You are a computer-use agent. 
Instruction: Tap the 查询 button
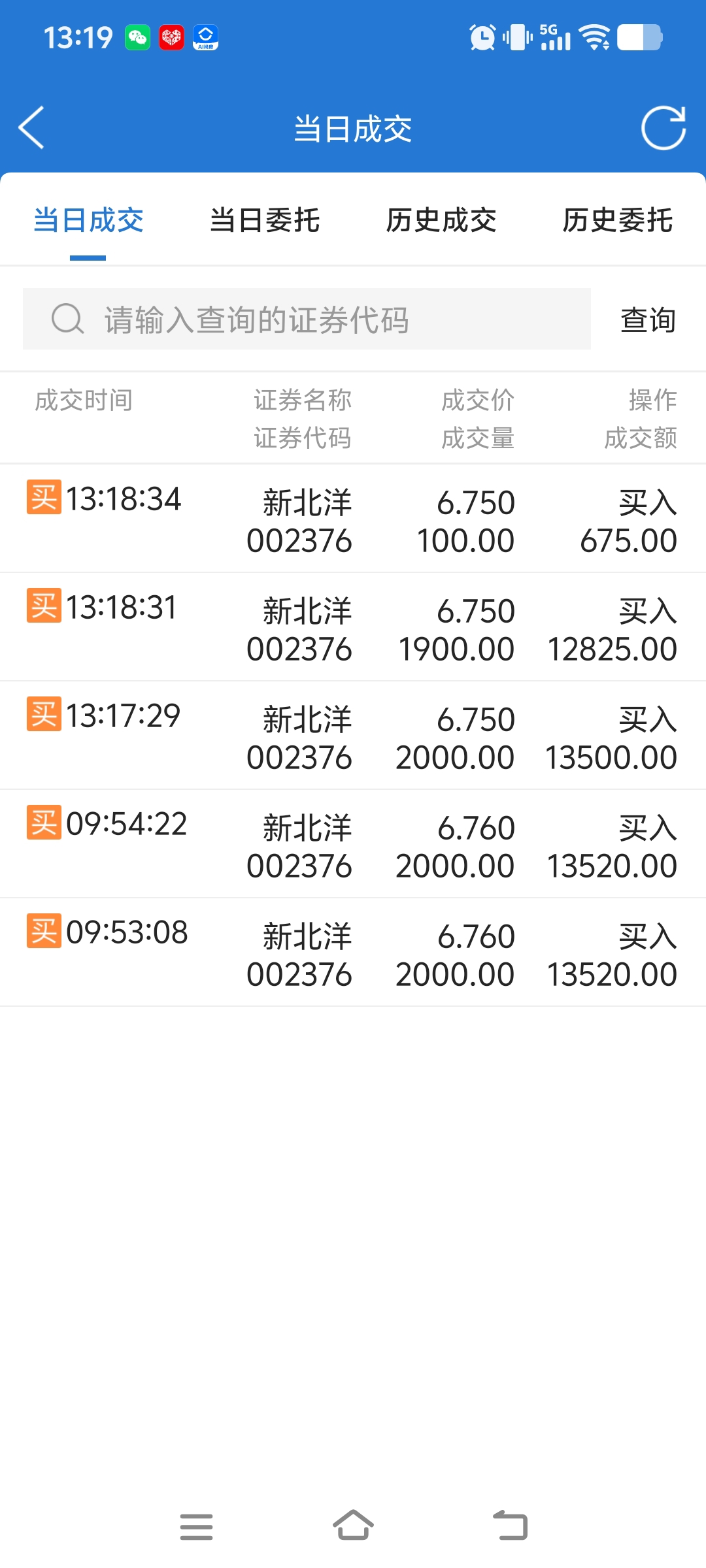coord(648,320)
